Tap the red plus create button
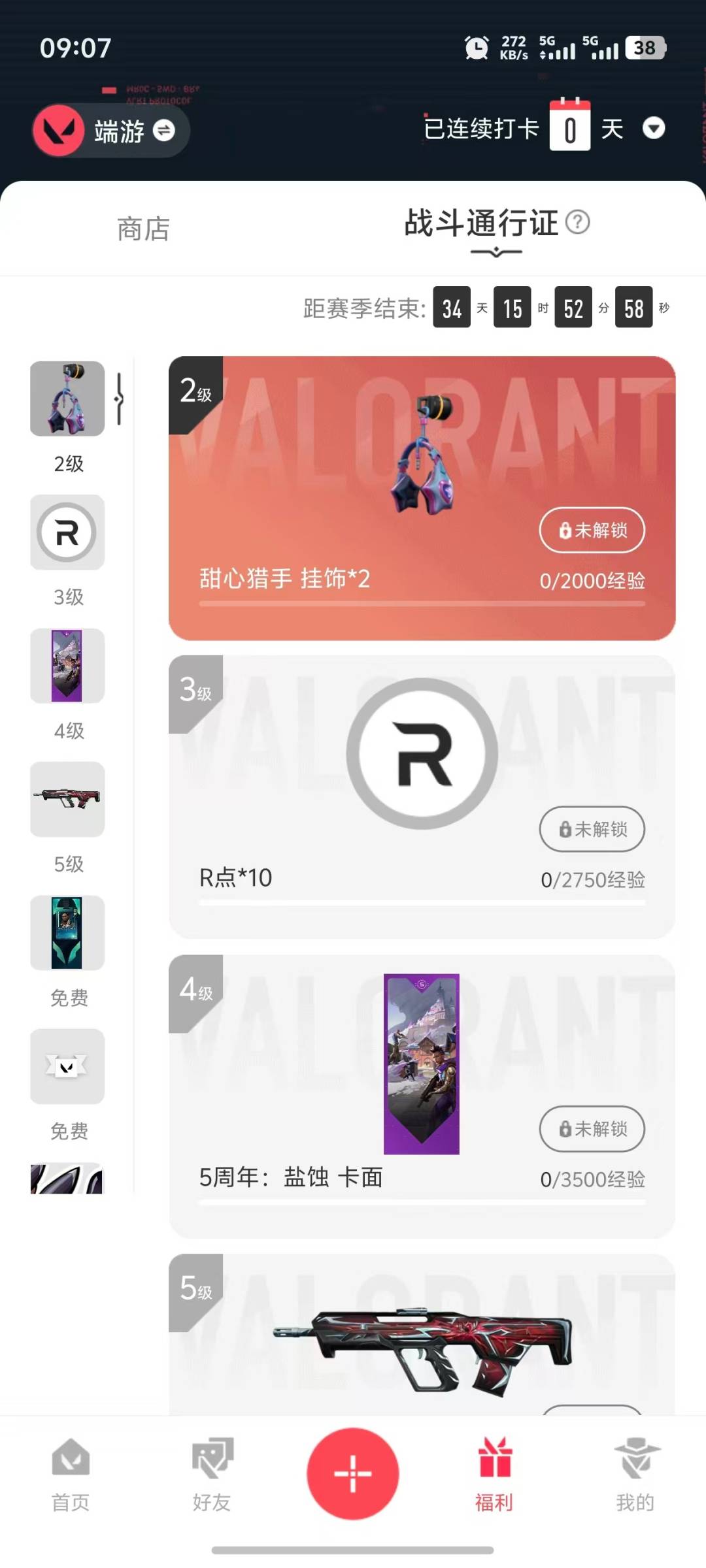 pyautogui.click(x=353, y=1474)
